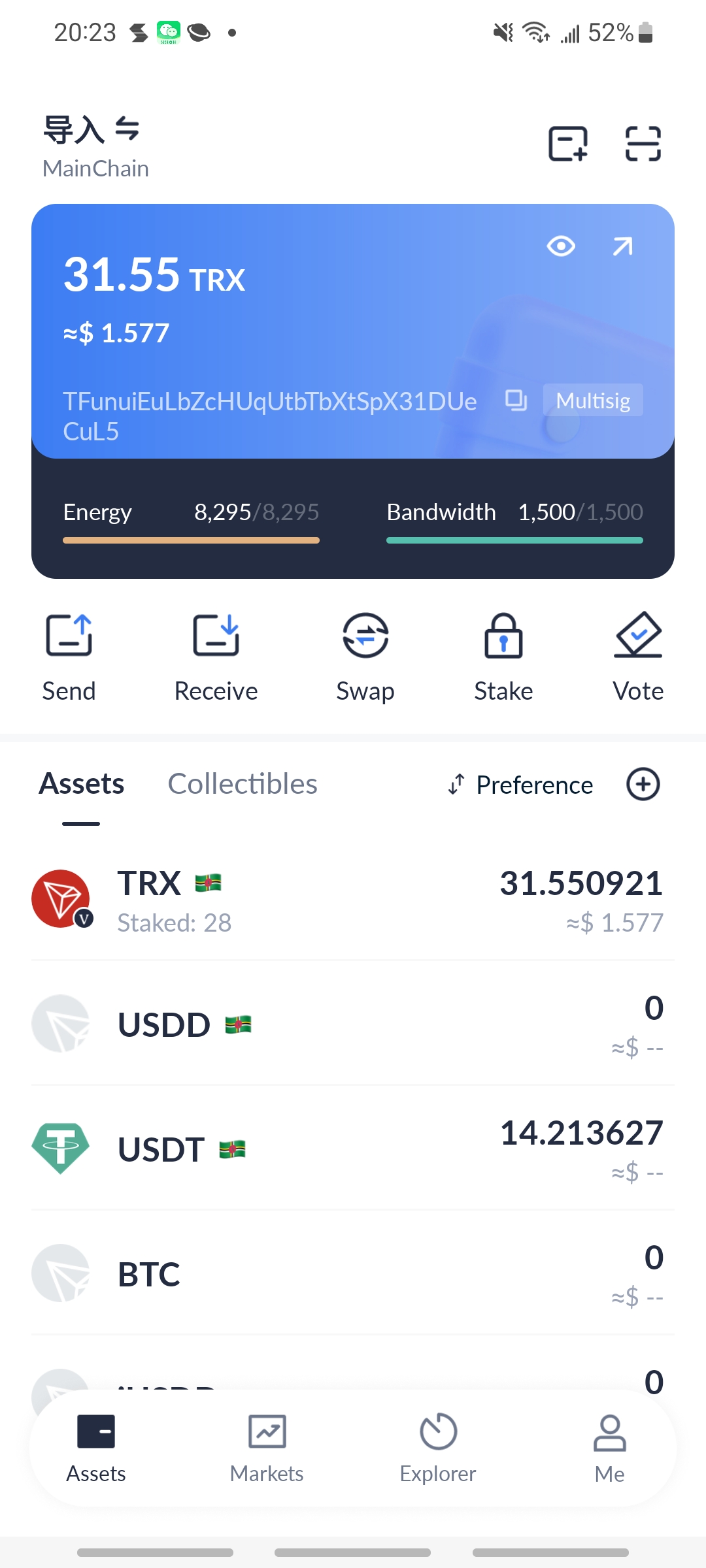Open the Preference sort control
Screen dimensions: 706x1568
pos(518,785)
